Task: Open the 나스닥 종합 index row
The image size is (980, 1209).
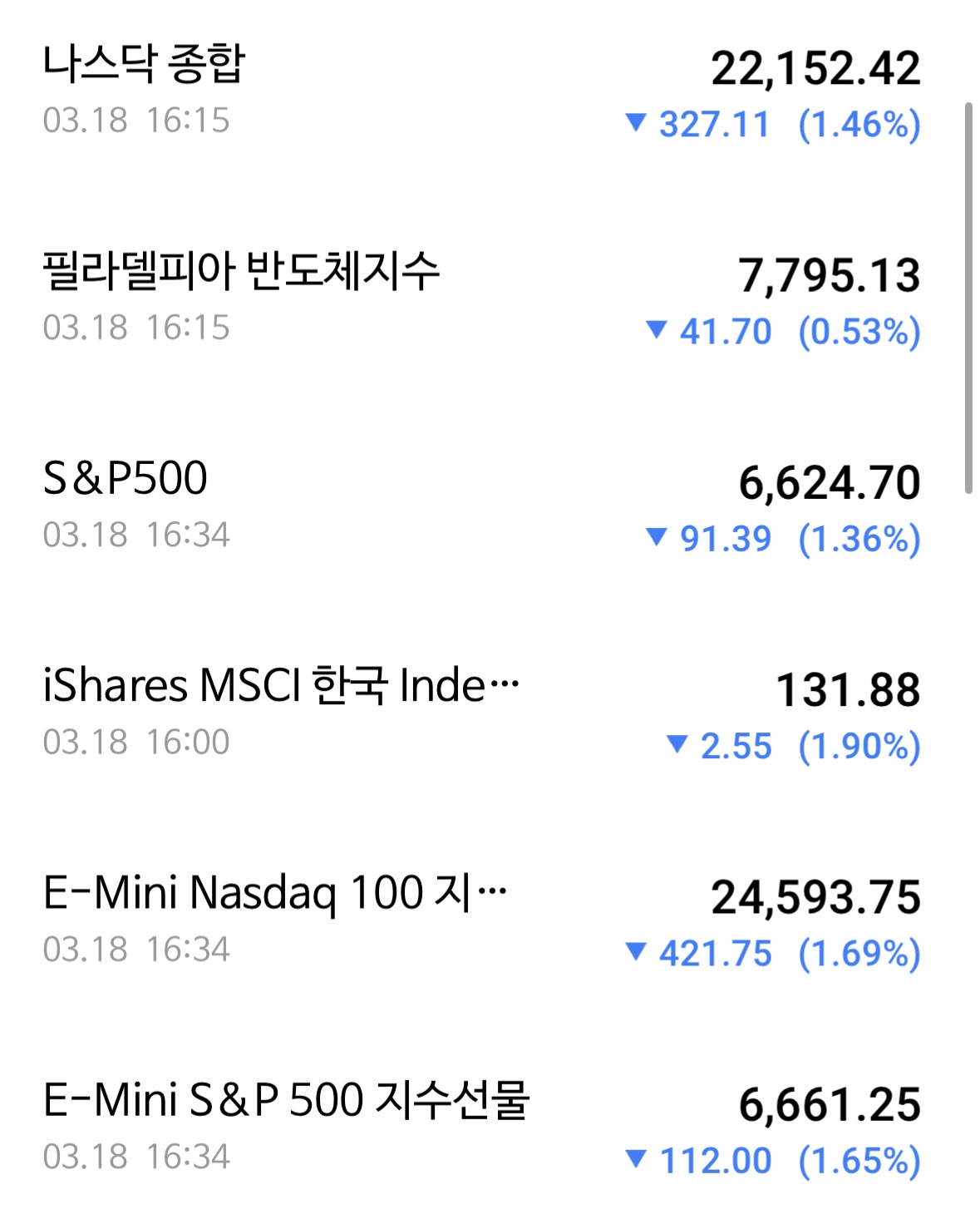Action: pos(144,64)
